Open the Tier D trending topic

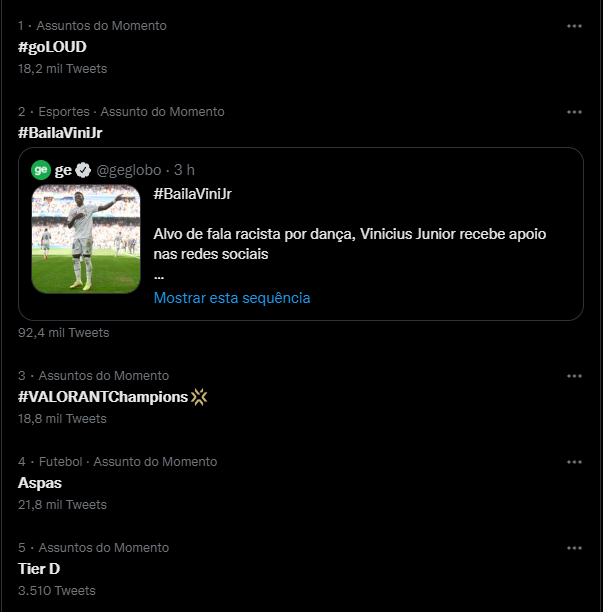pos(39,569)
